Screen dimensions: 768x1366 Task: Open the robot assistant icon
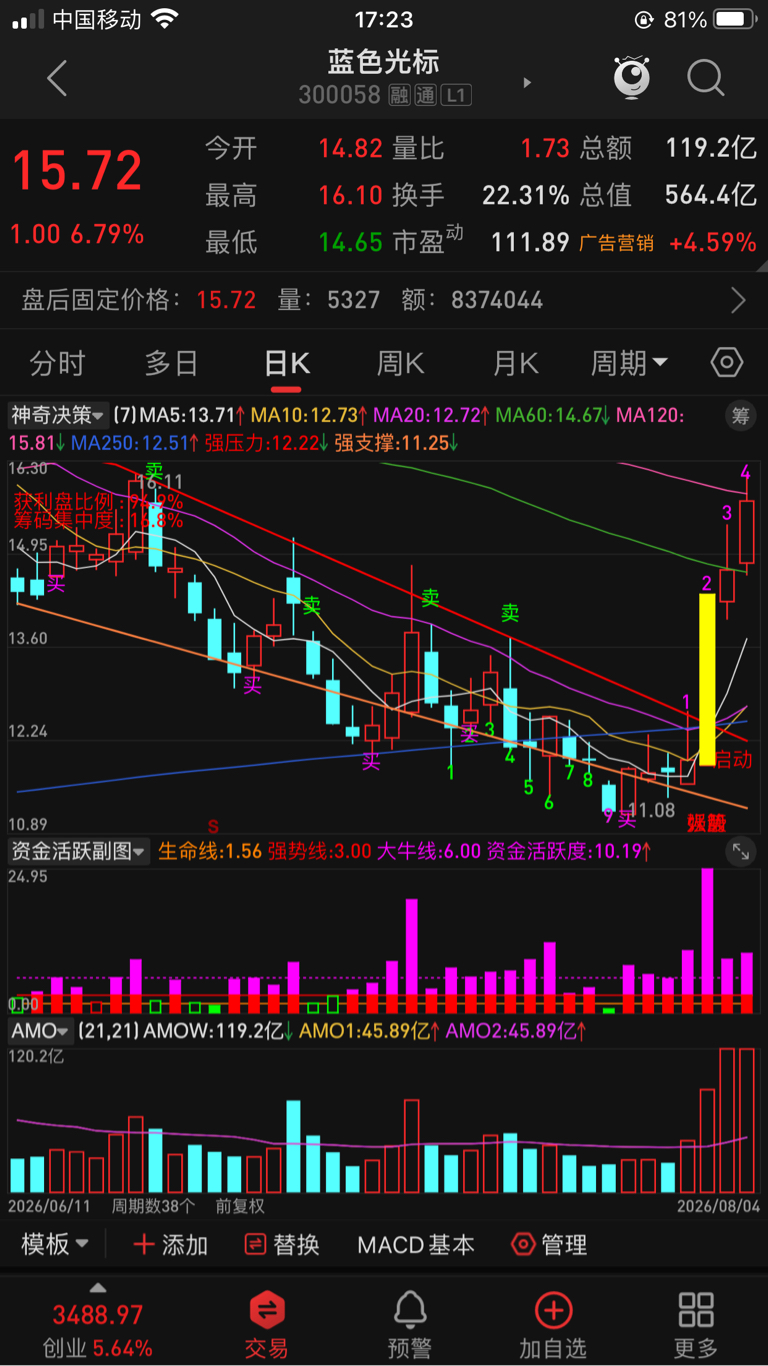pyautogui.click(x=632, y=77)
